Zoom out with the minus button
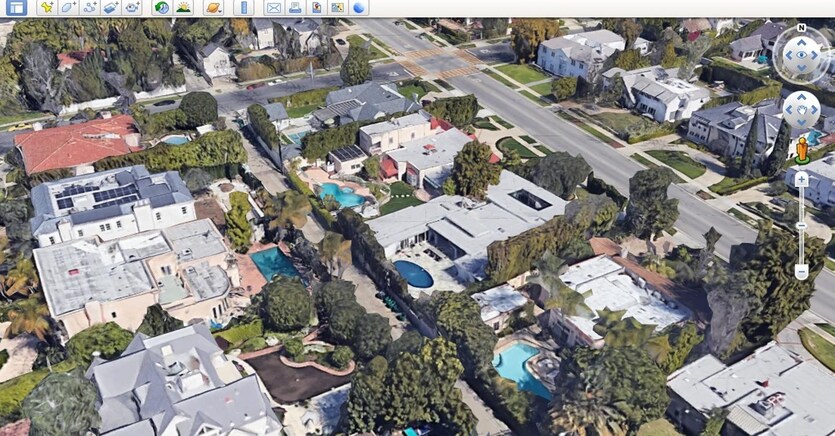 click(x=801, y=271)
